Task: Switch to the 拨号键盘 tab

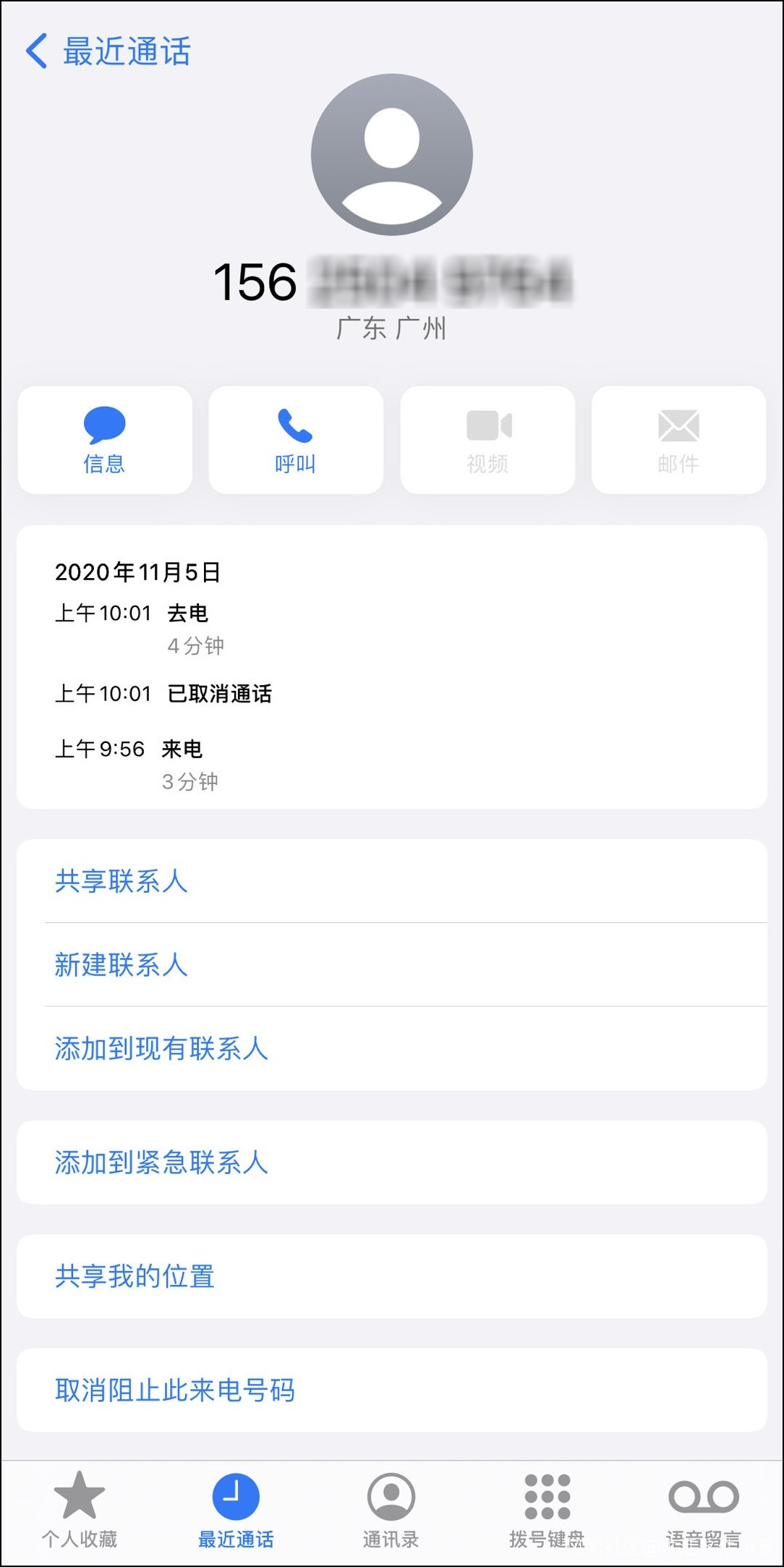Action: 547,1509
